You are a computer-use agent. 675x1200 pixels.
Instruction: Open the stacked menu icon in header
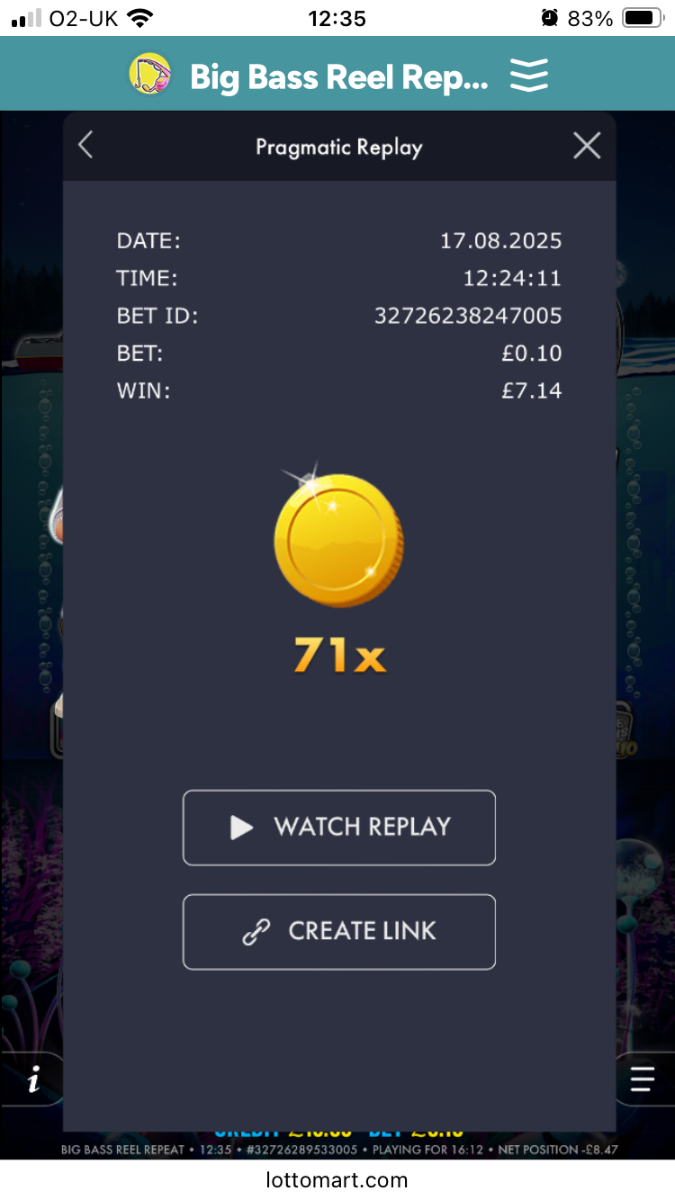[x=529, y=75]
